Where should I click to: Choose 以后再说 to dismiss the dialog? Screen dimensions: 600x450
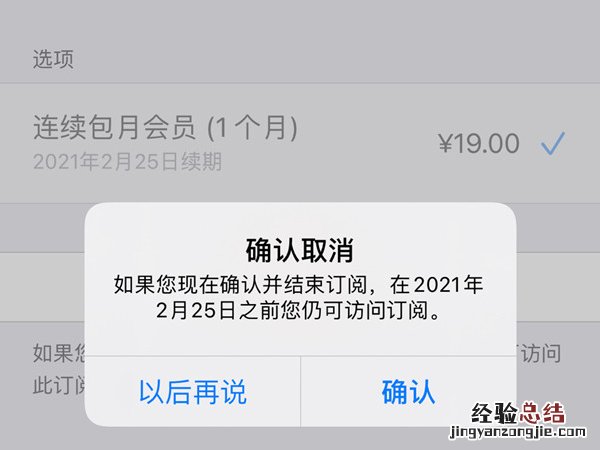coord(192,391)
